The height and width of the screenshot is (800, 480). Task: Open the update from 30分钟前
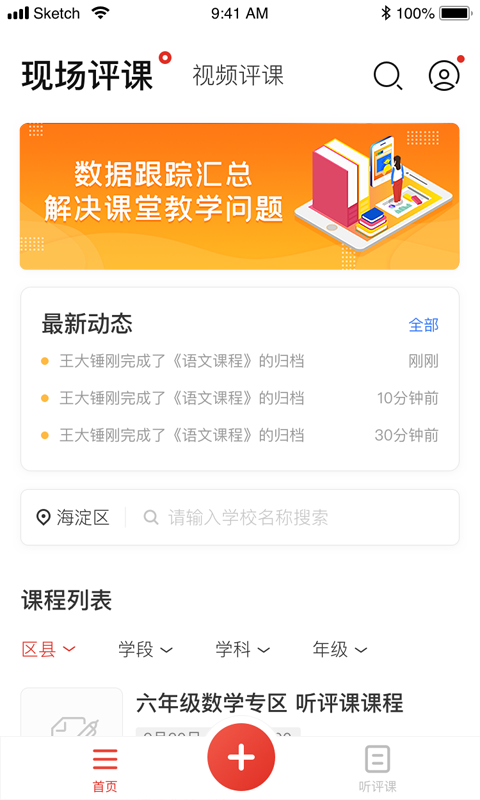pos(240,435)
